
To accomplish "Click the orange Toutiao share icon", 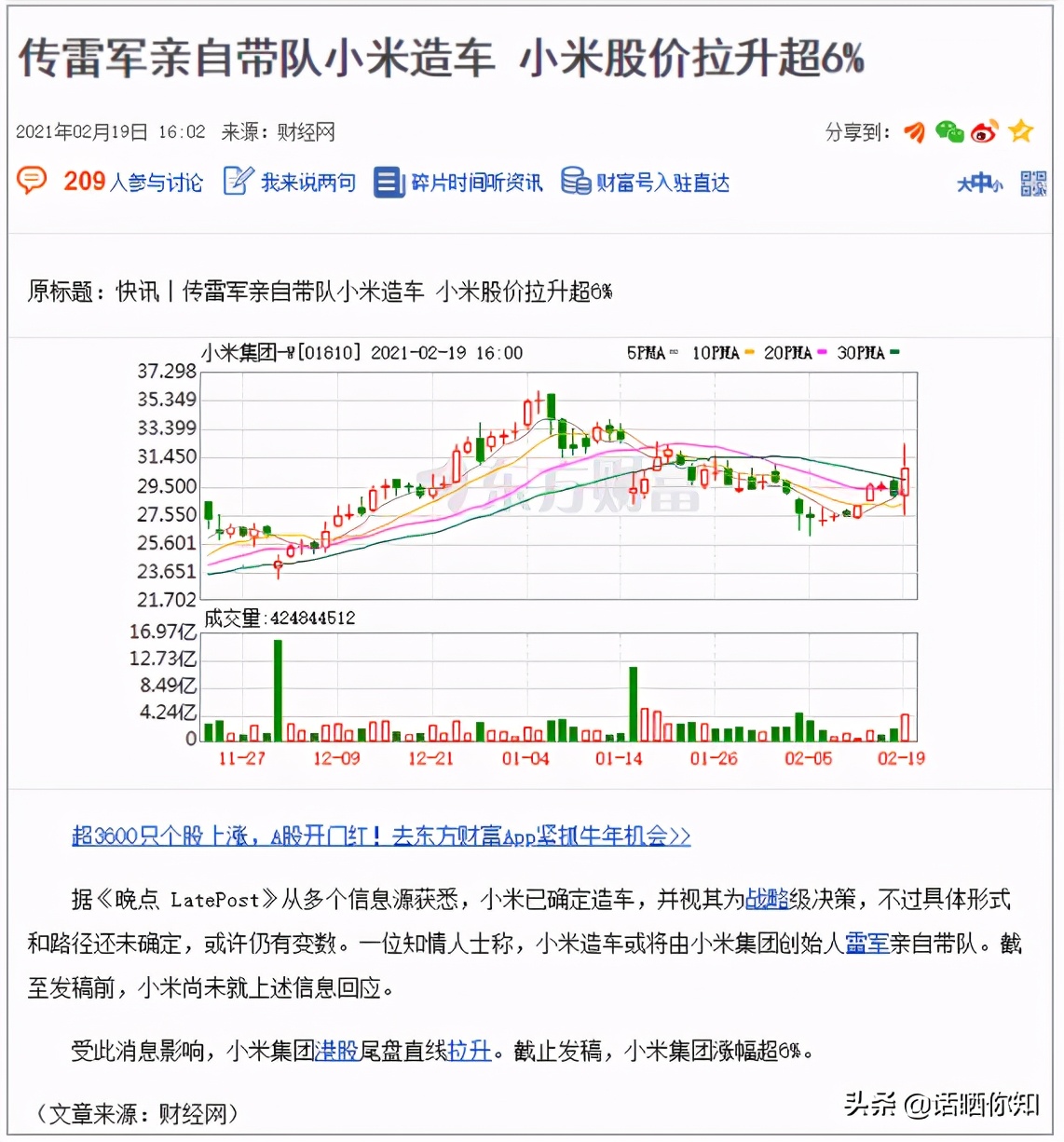I will coord(912,133).
